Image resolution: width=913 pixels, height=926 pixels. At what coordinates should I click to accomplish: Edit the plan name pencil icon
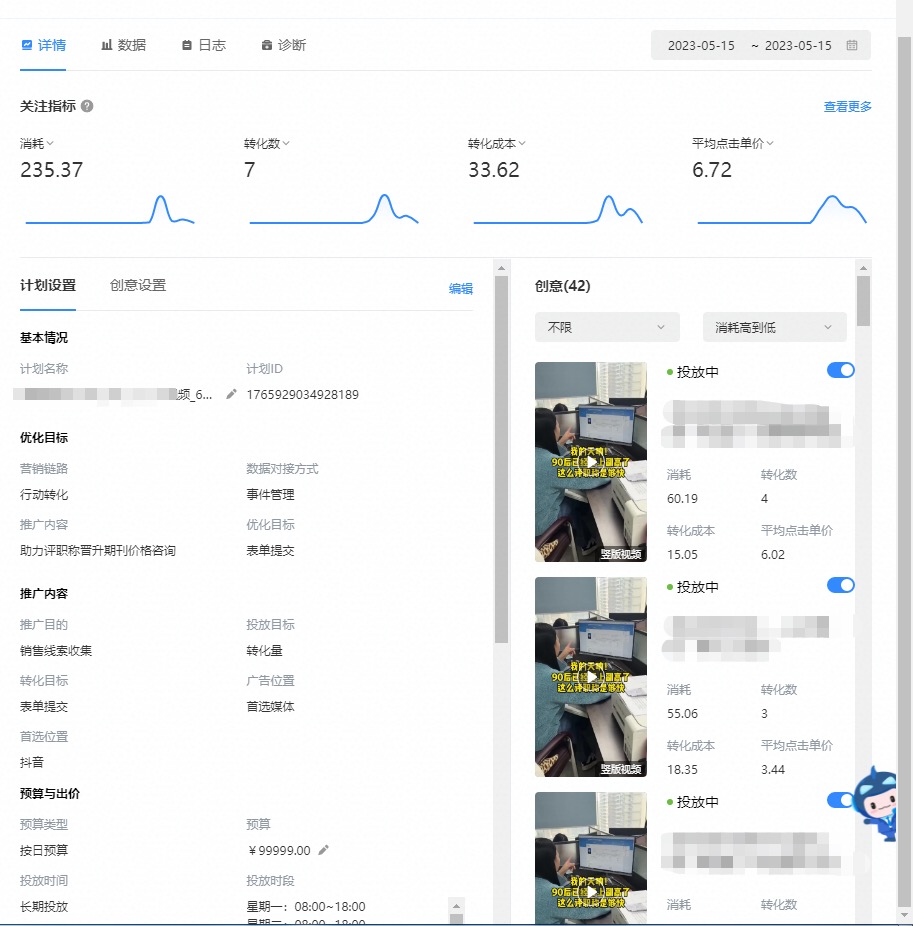[231, 395]
